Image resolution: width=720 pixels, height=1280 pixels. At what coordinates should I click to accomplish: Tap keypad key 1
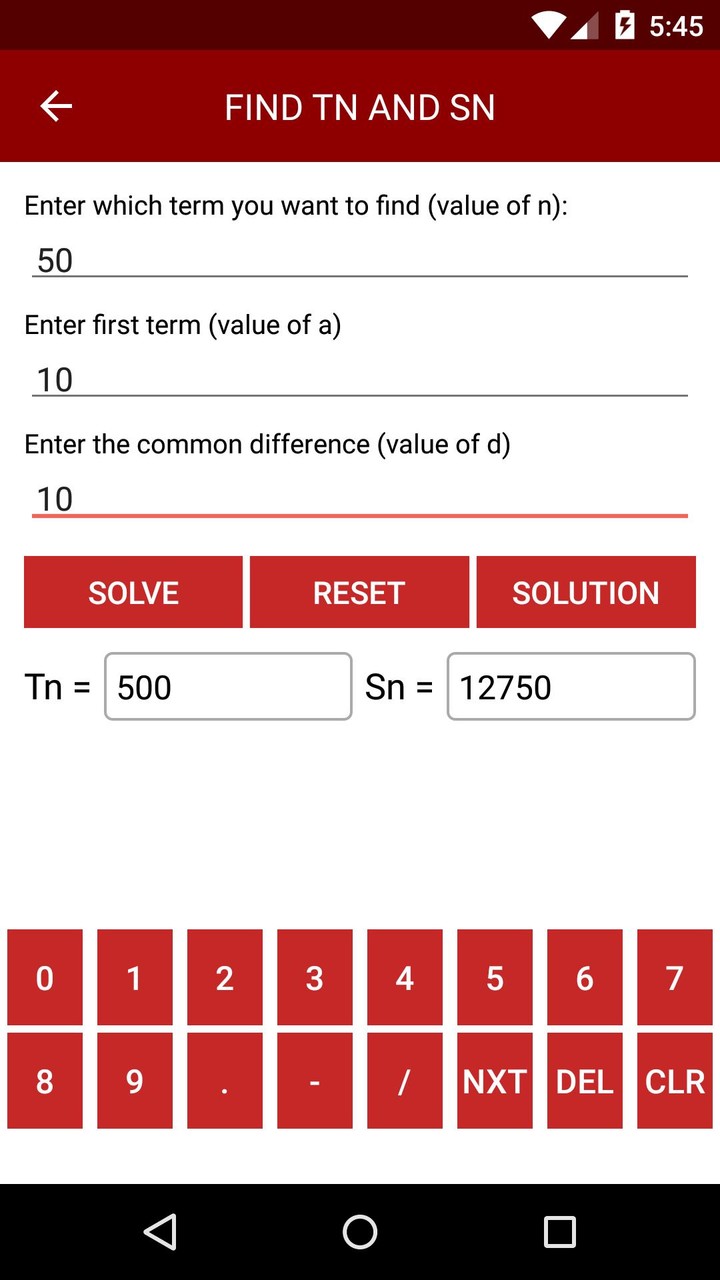[135, 977]
